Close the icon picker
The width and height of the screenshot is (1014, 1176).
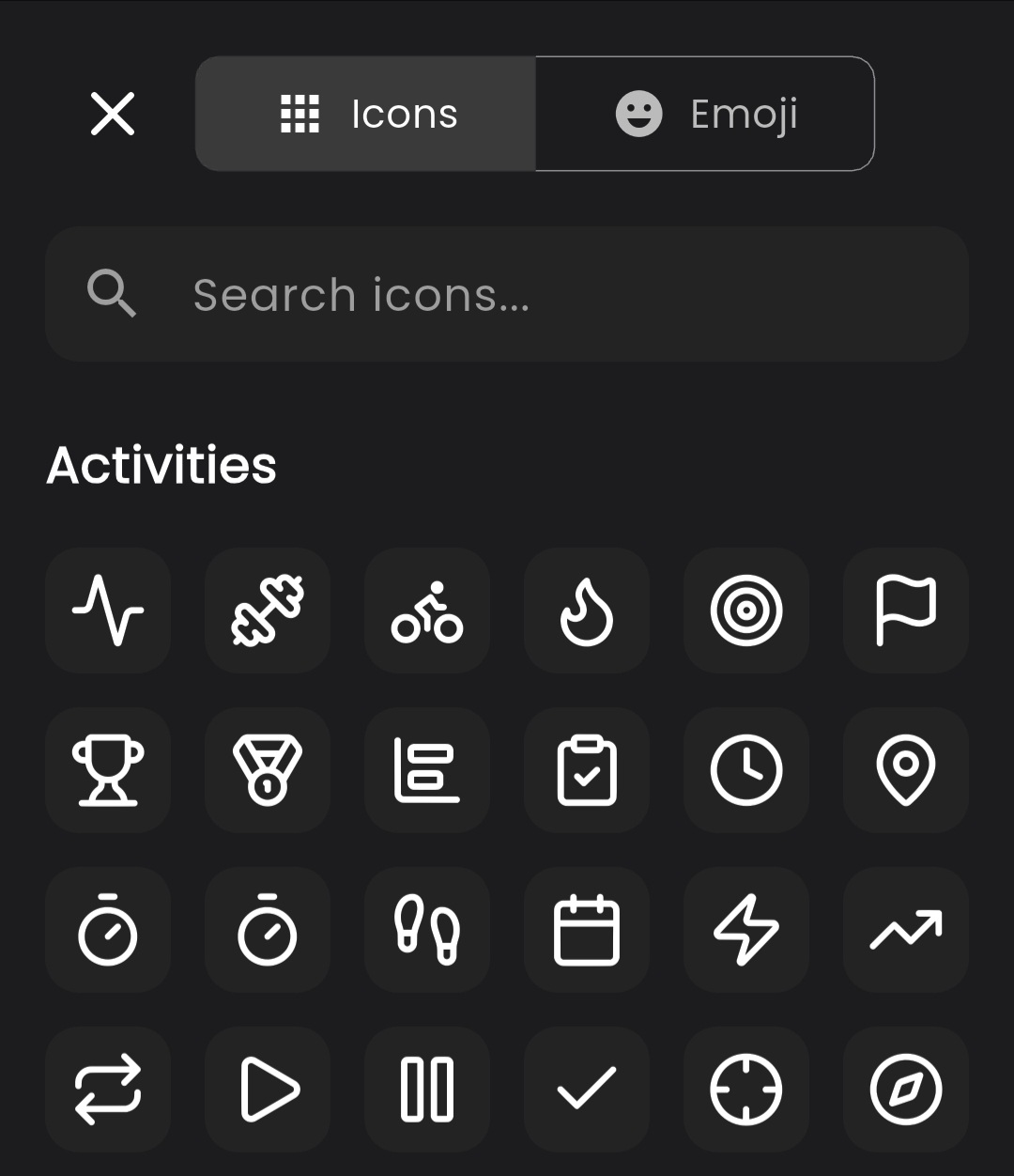pyautogui.click(x=113, y=114)
